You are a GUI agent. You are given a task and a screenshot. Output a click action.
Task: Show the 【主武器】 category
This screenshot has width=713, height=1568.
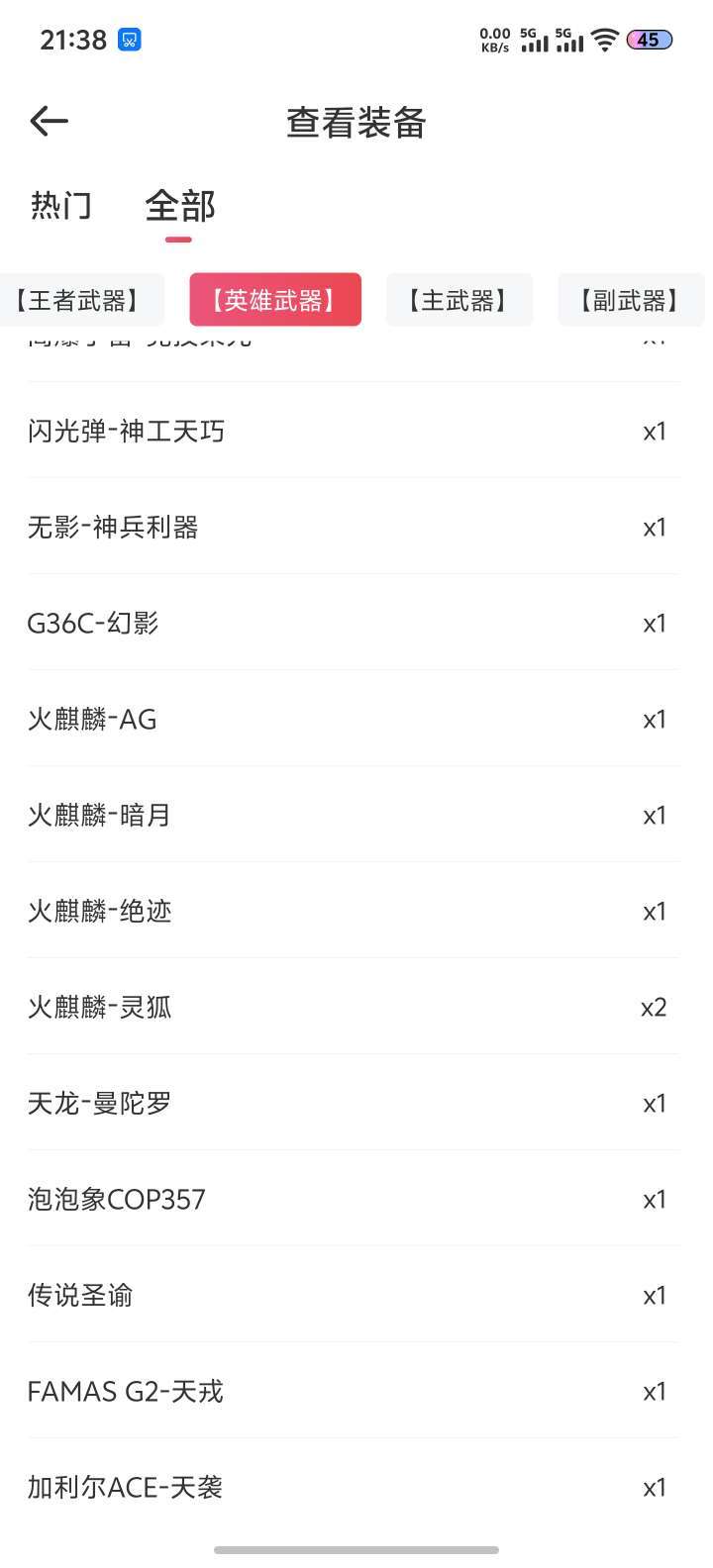click(458, 300)
